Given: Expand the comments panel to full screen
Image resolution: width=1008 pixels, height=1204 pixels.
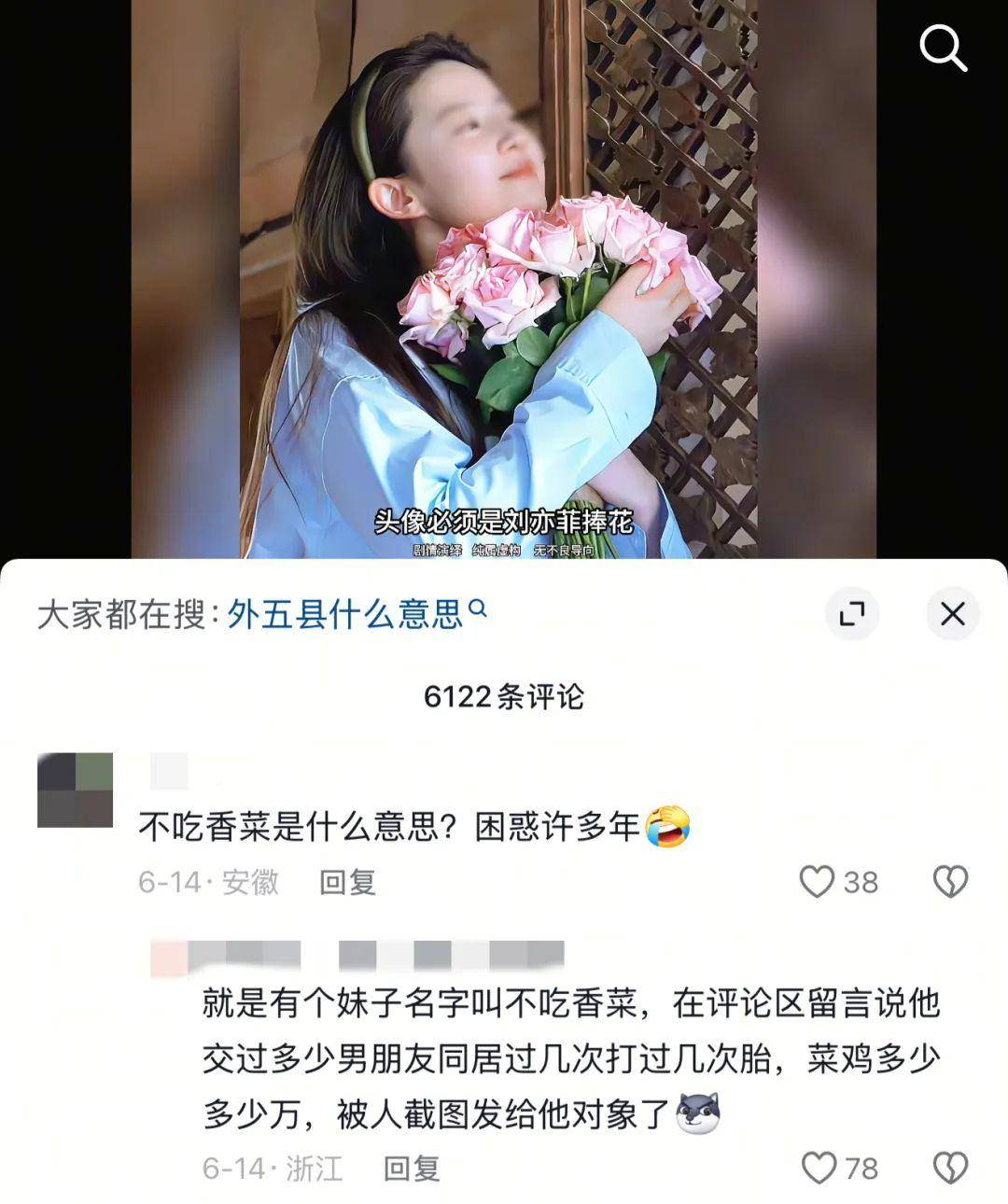Looking at the screenshot, I should [x=852, y=613].
